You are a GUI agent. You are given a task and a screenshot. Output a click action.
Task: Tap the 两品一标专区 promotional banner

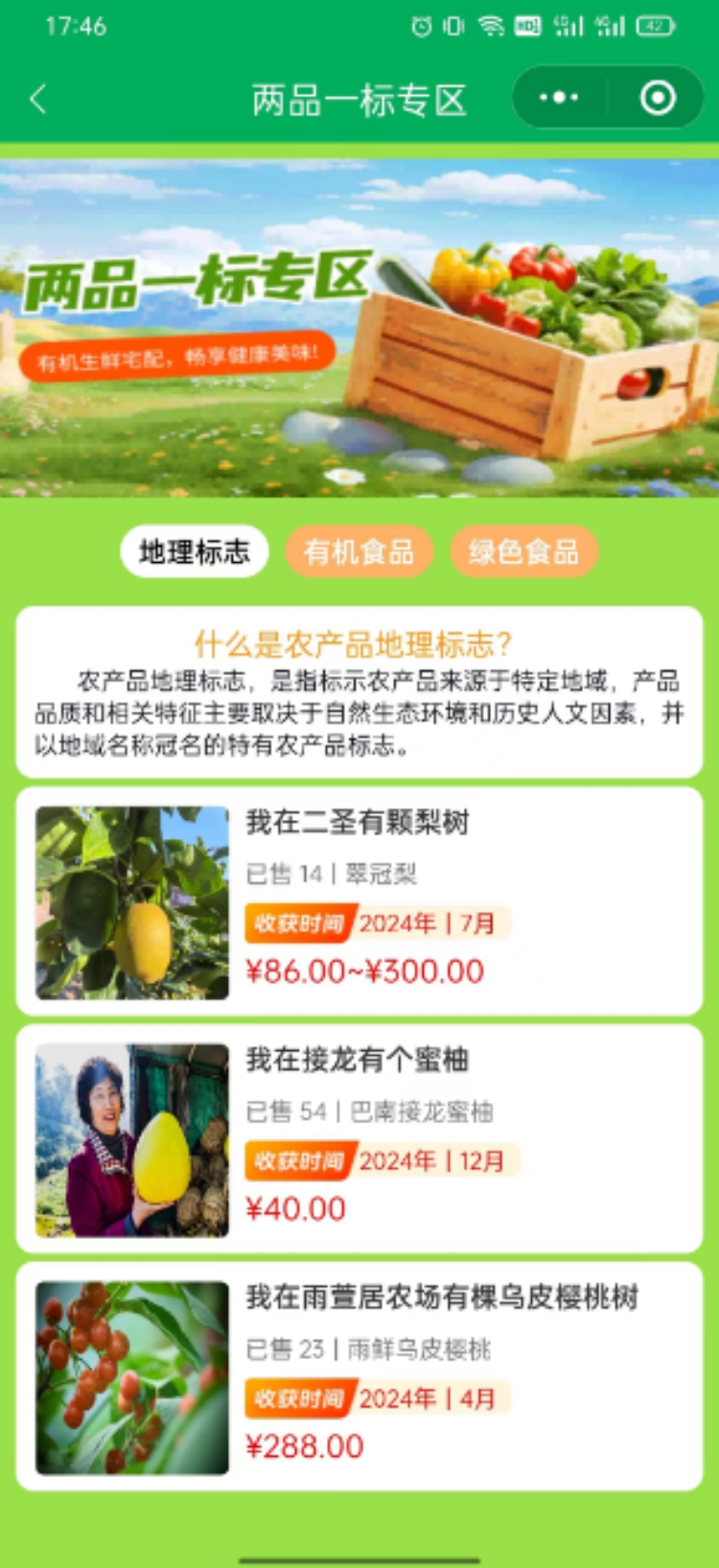point(359,327)
